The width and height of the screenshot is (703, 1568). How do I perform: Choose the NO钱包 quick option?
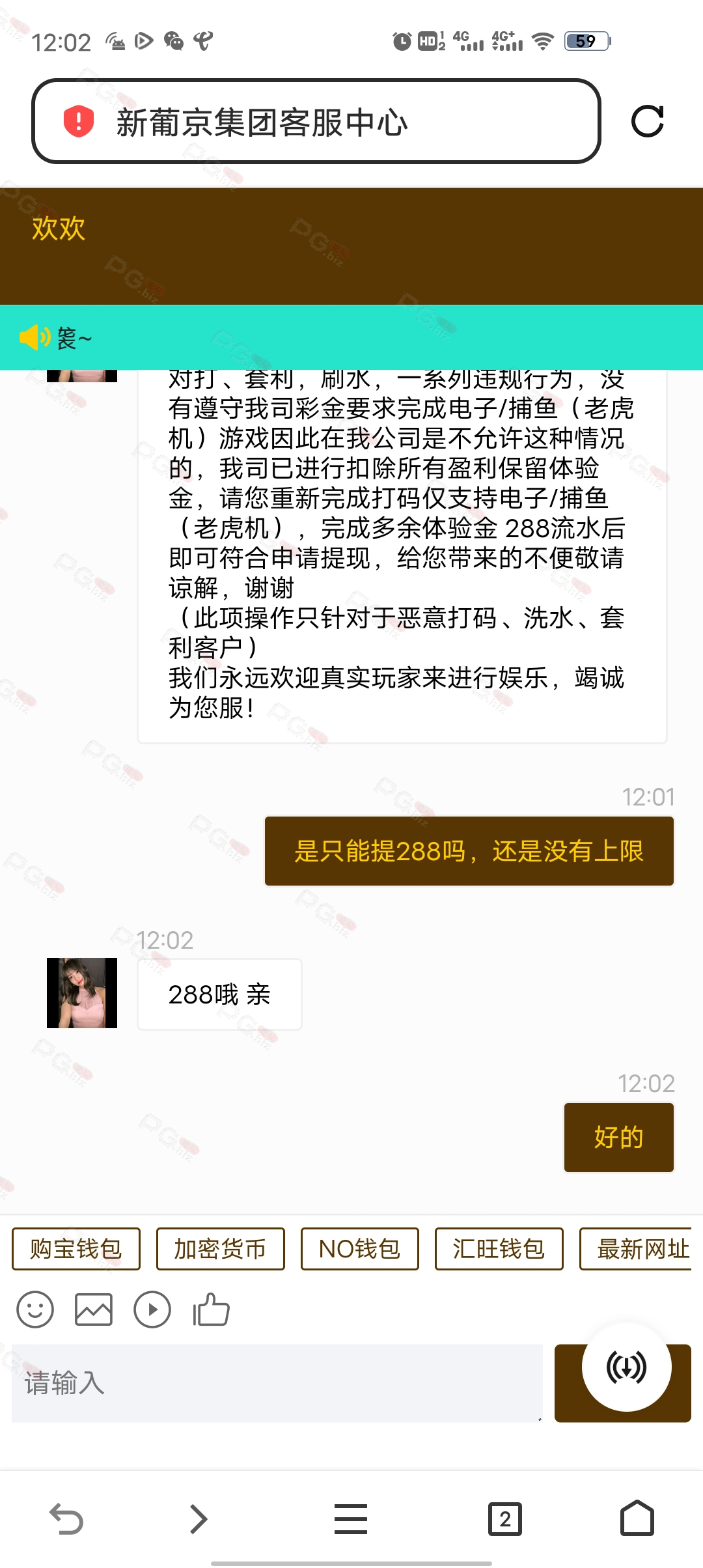click(x=359, y=1249)
